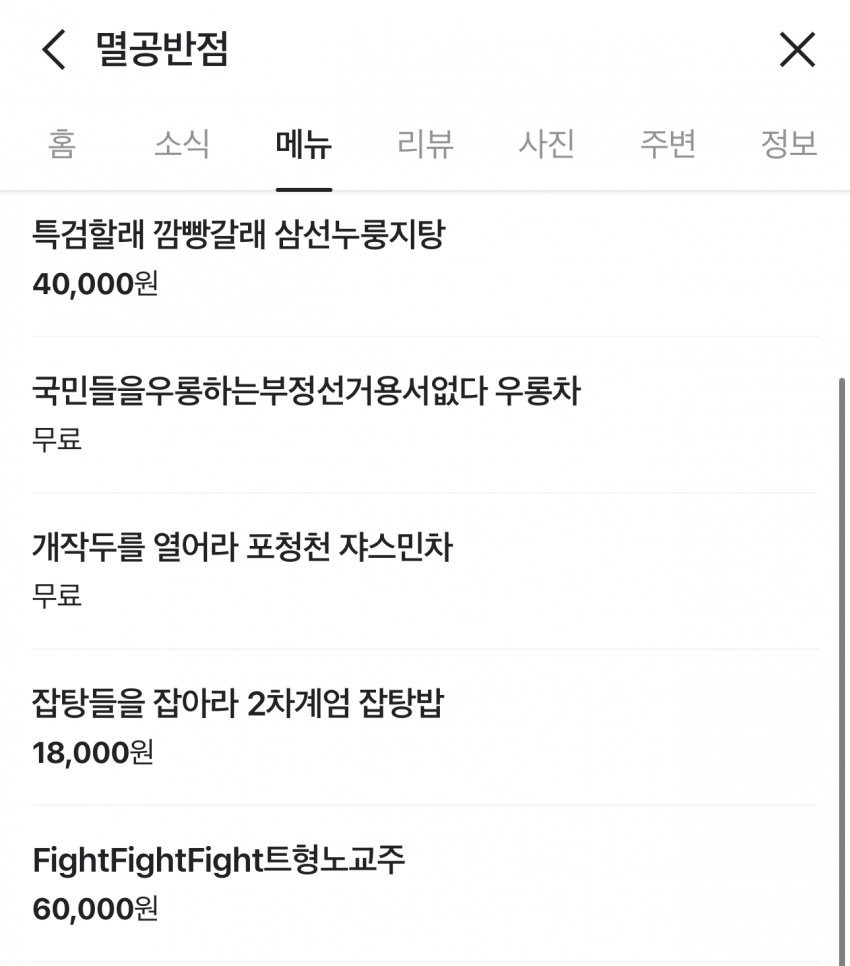Switch to the 리뷰 tab

tap(425, 145)
